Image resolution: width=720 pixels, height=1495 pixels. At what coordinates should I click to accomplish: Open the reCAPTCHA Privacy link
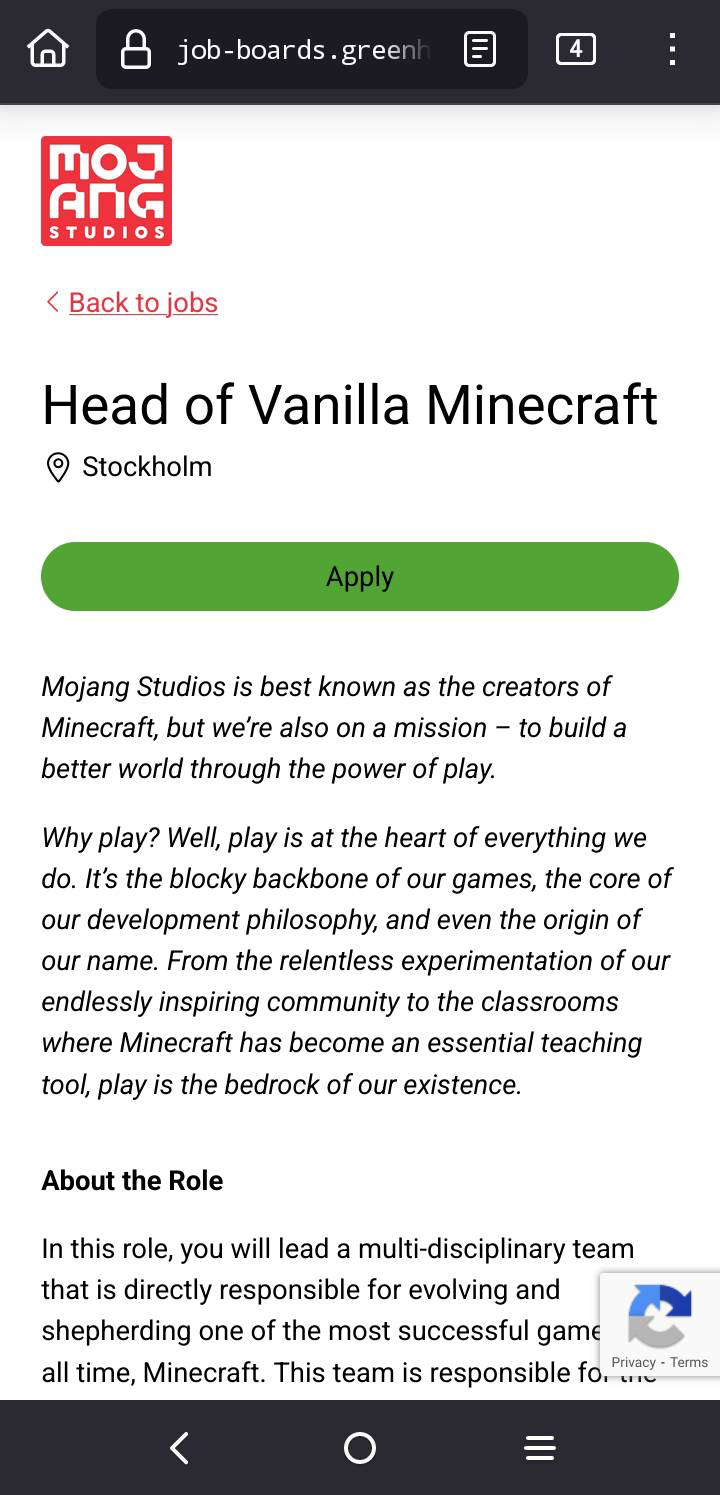point(633,1362)
